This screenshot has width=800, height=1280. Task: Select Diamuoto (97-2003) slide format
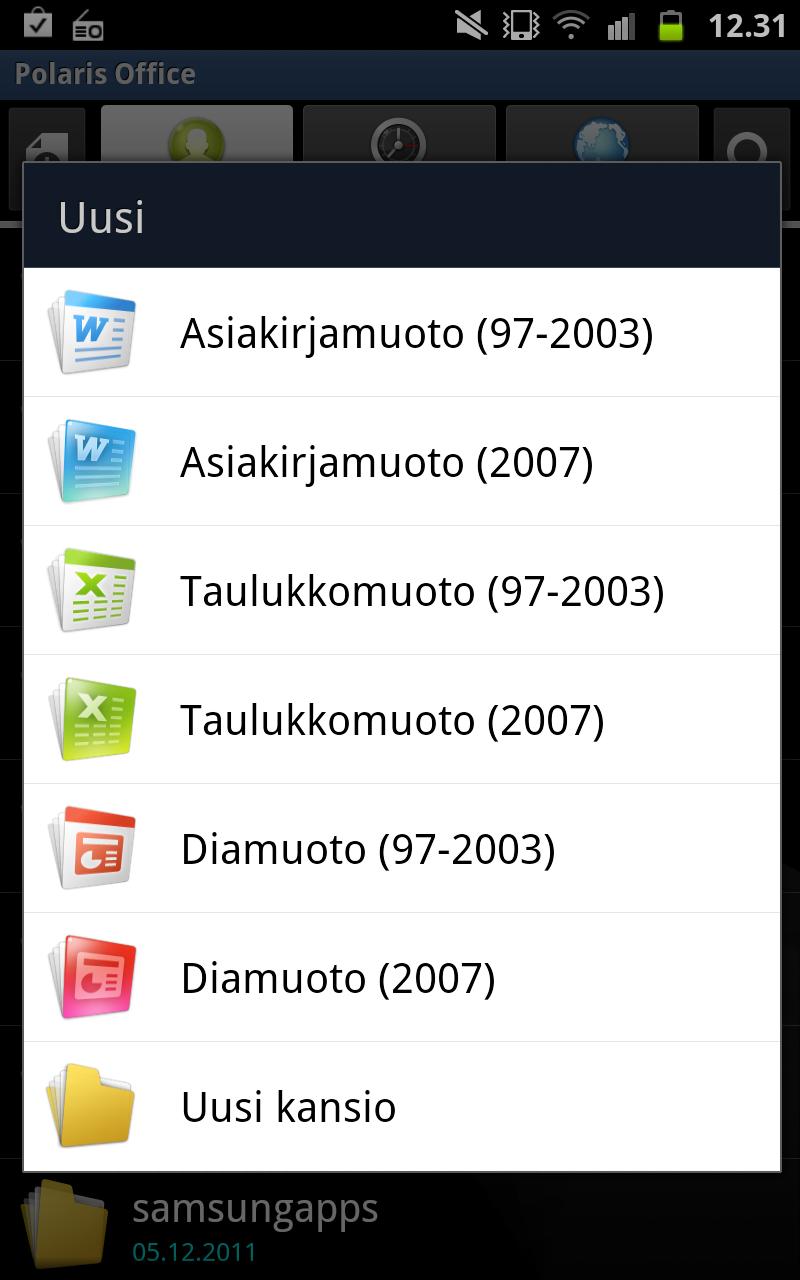401,848
